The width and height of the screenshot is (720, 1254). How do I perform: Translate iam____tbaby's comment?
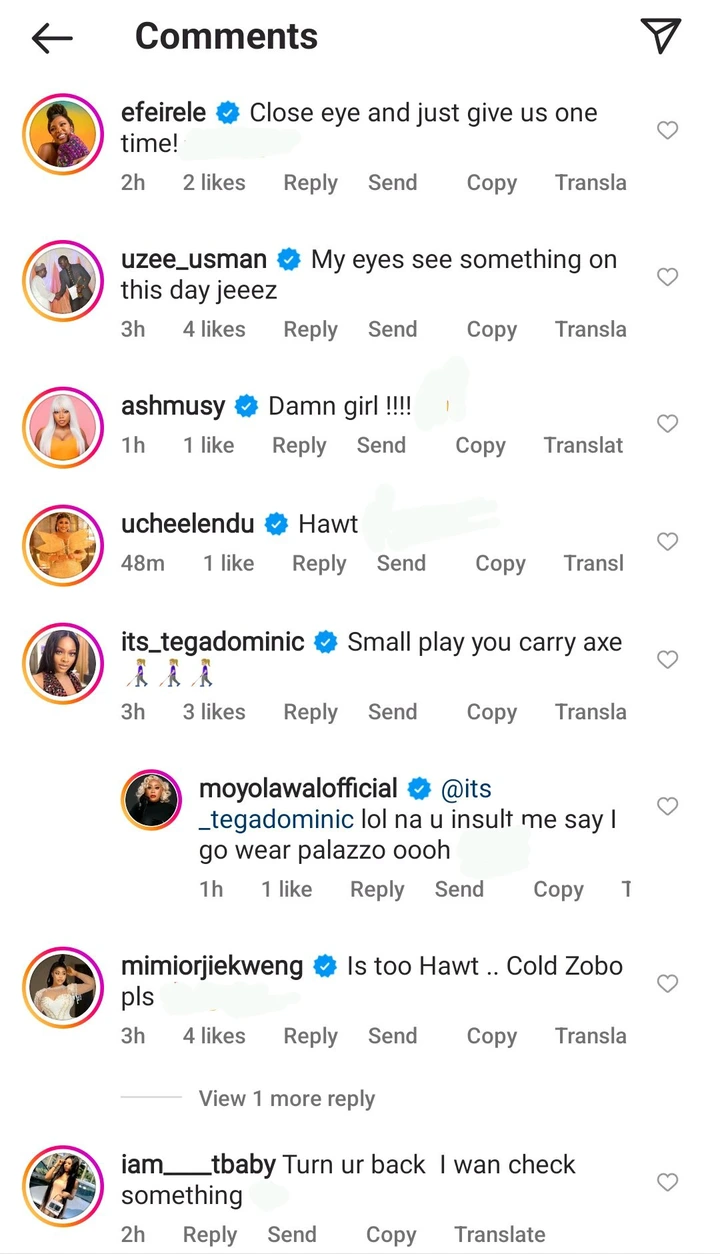[499, 1234]
